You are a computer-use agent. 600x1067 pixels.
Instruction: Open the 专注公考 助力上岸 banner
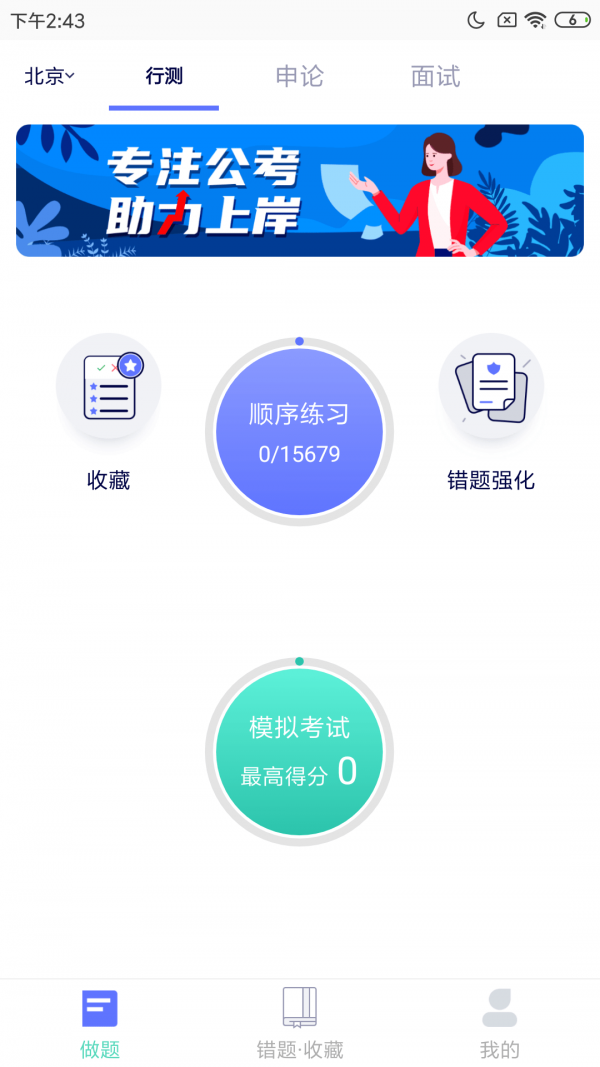300,190
